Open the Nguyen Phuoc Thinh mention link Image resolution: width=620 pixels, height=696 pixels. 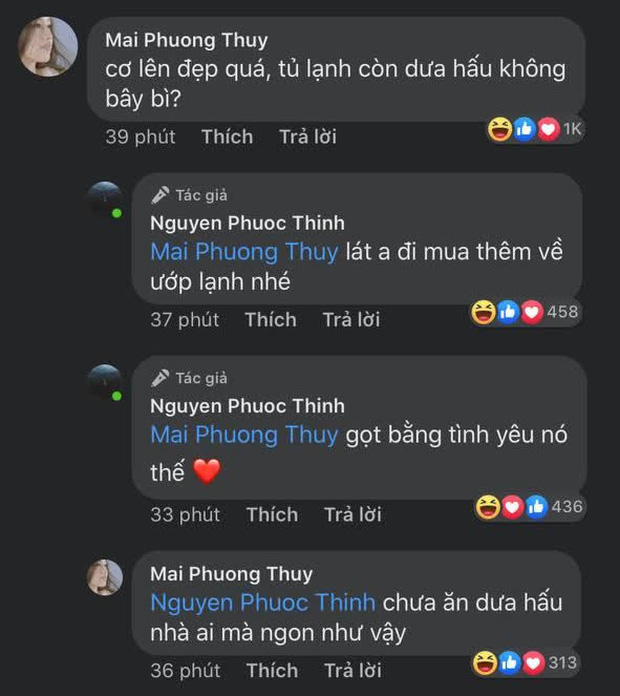(263, 602)
